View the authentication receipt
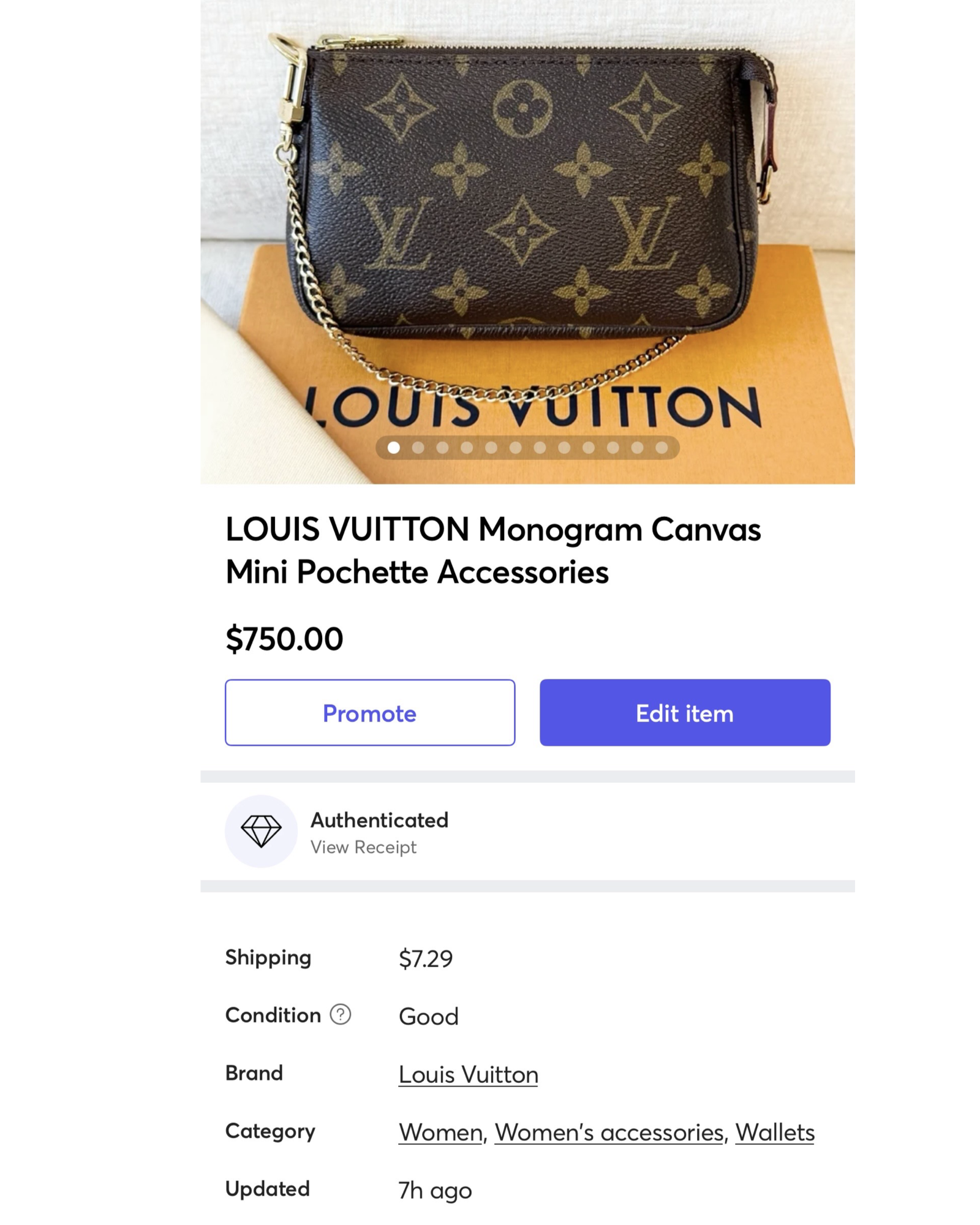980x1225 pixels. pos(363,847)
